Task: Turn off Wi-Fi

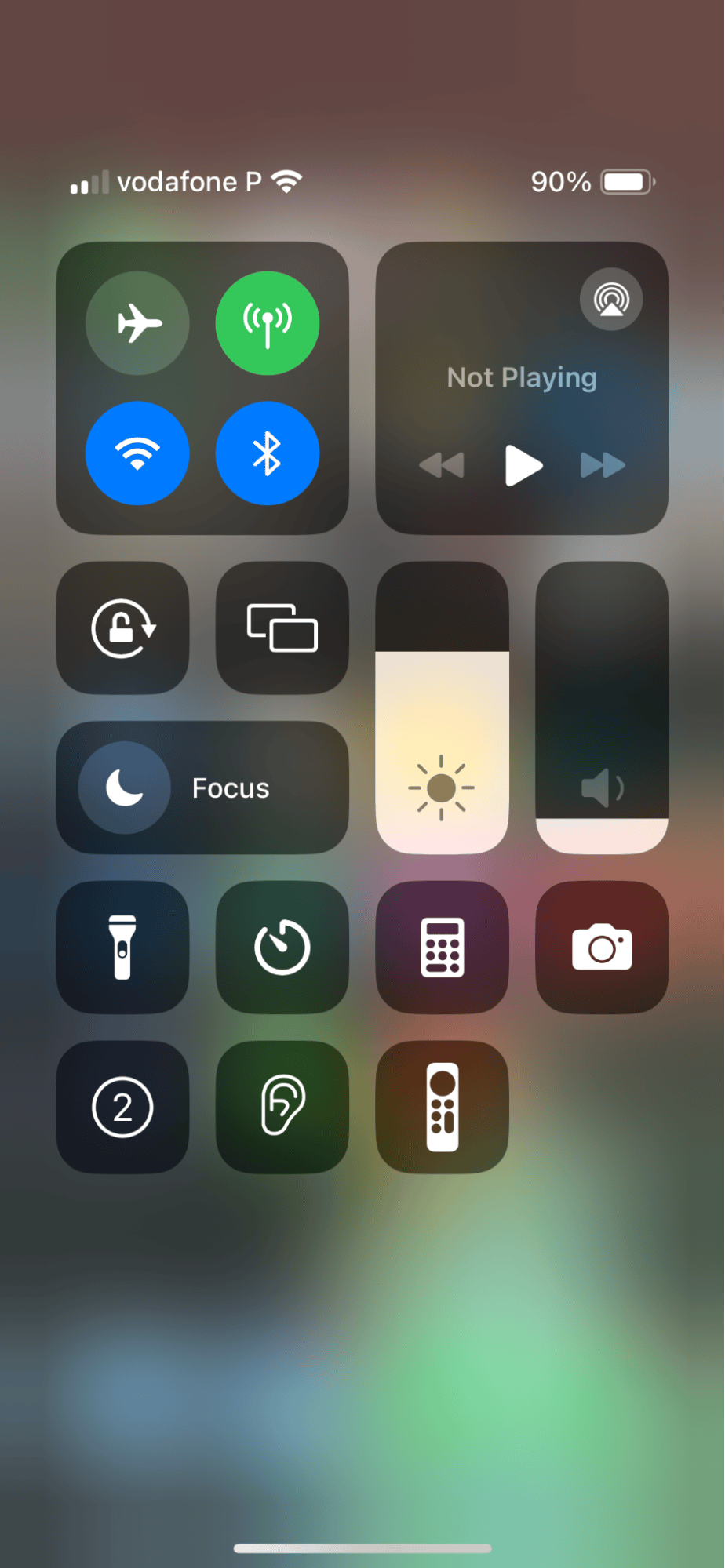Action: tap(138, 453)
